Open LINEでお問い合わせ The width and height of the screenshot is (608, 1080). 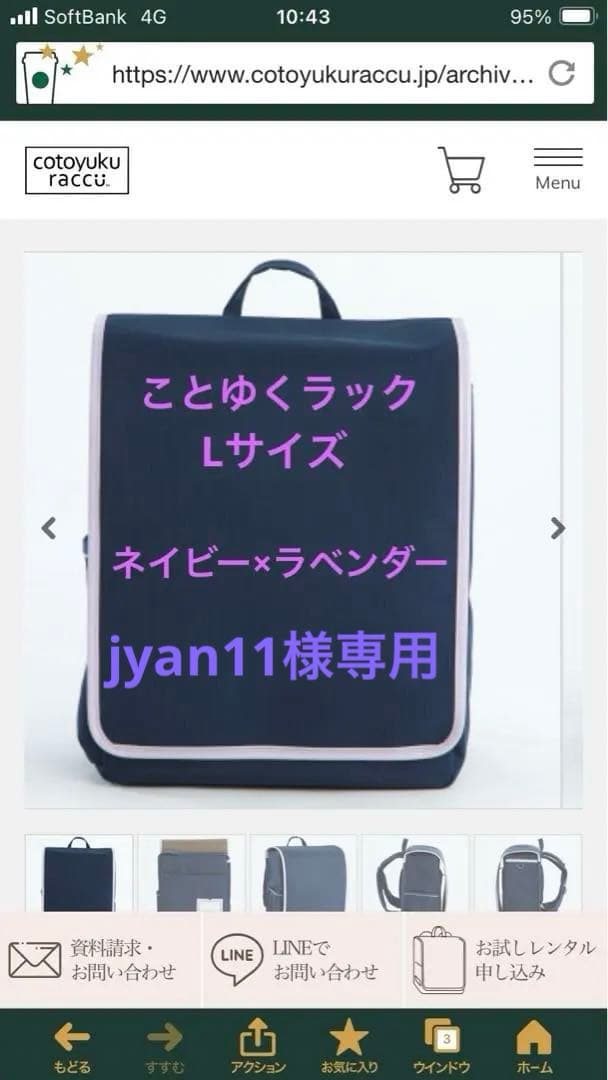[x=303, y=959]
